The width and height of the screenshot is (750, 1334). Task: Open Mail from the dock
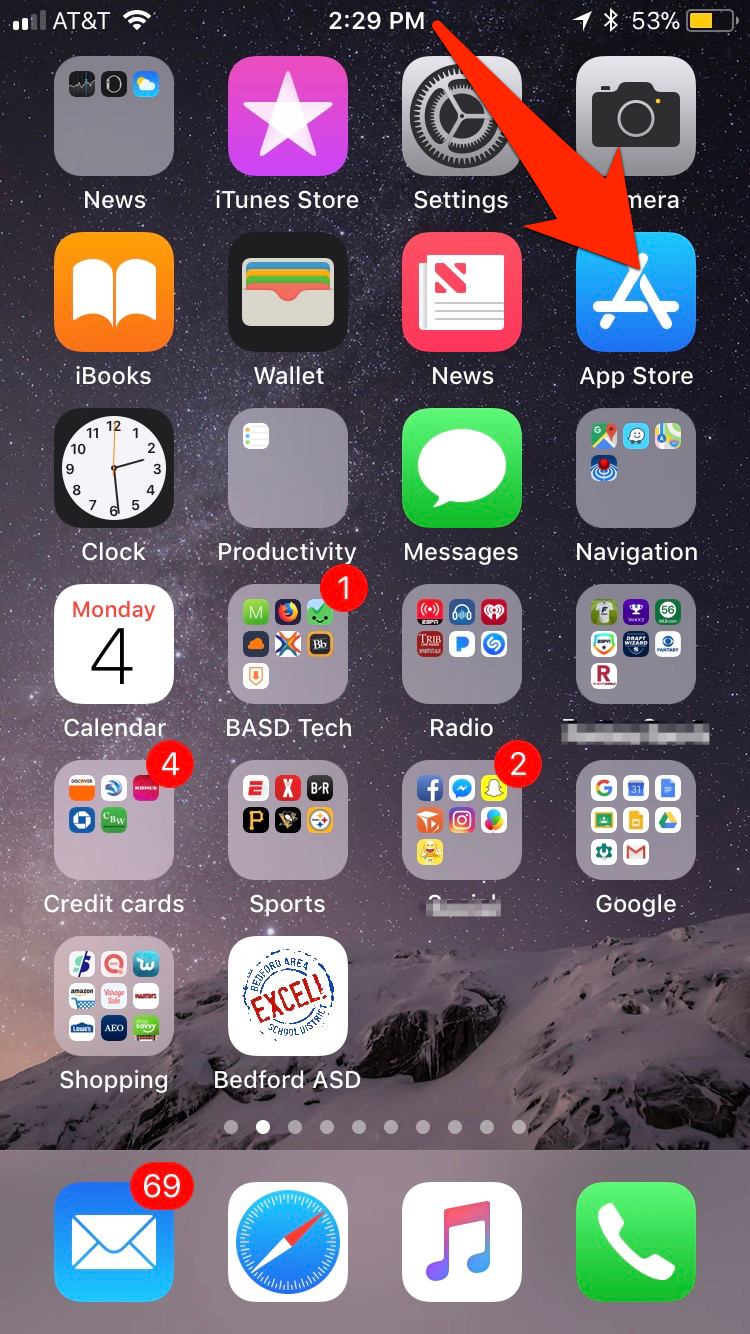tap(114, 1242)
